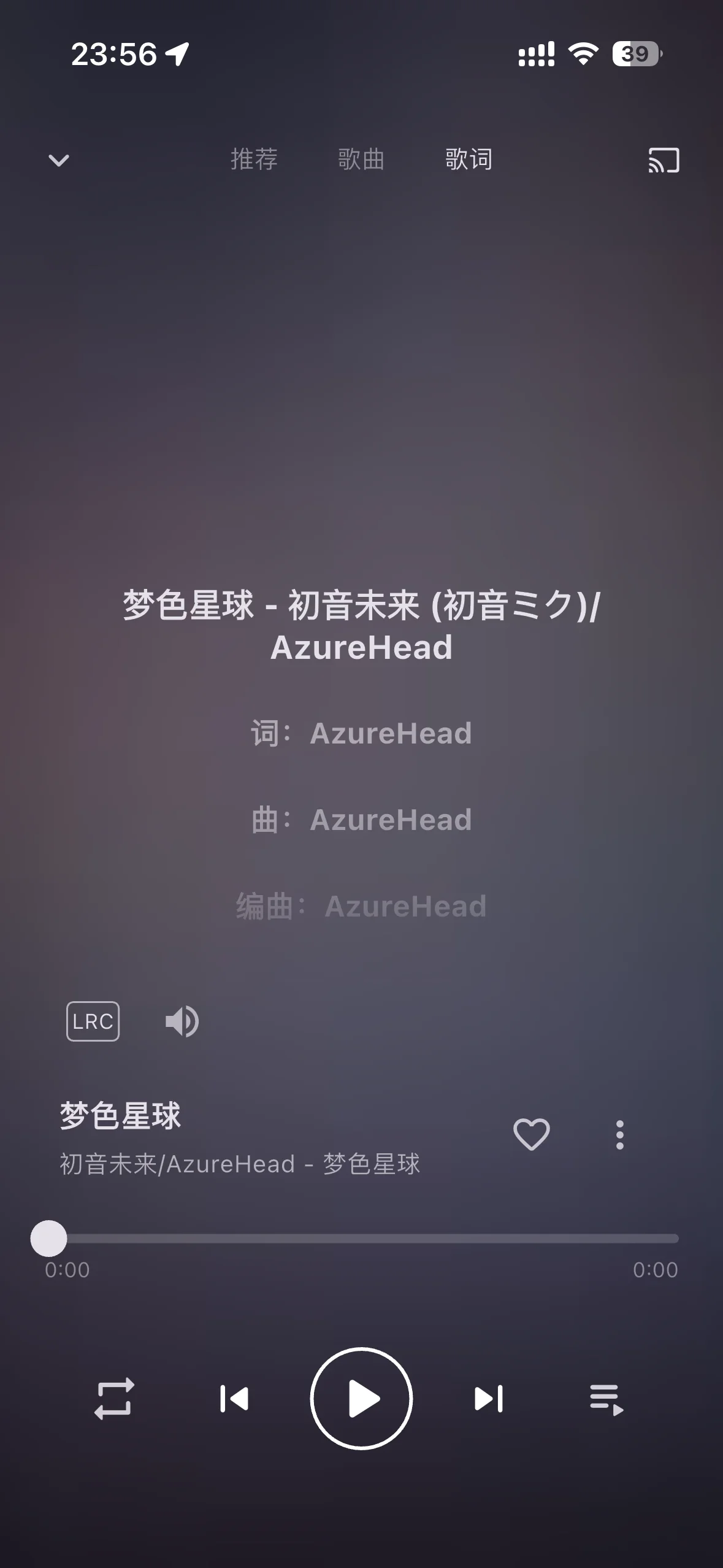The image size is (723, 1568).
Task: Skip to the next track
Action: [x=489, y=1399]
